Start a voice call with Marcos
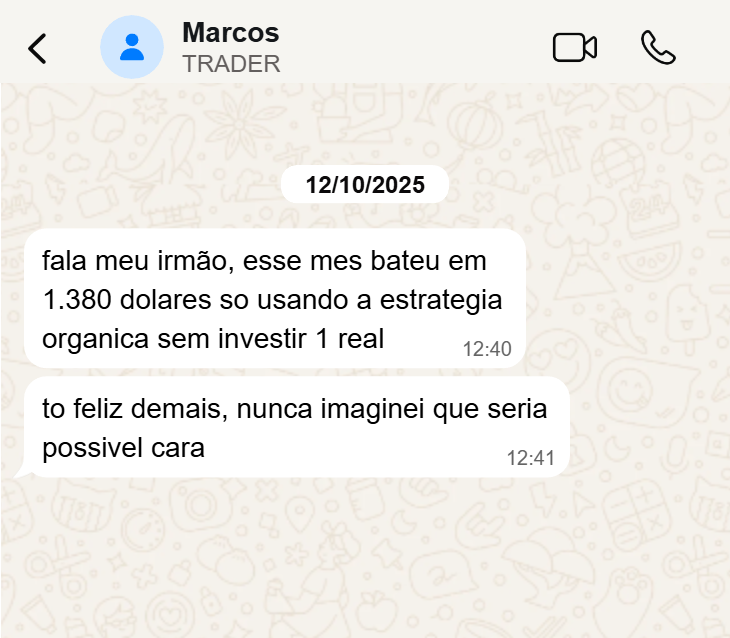 658,47
